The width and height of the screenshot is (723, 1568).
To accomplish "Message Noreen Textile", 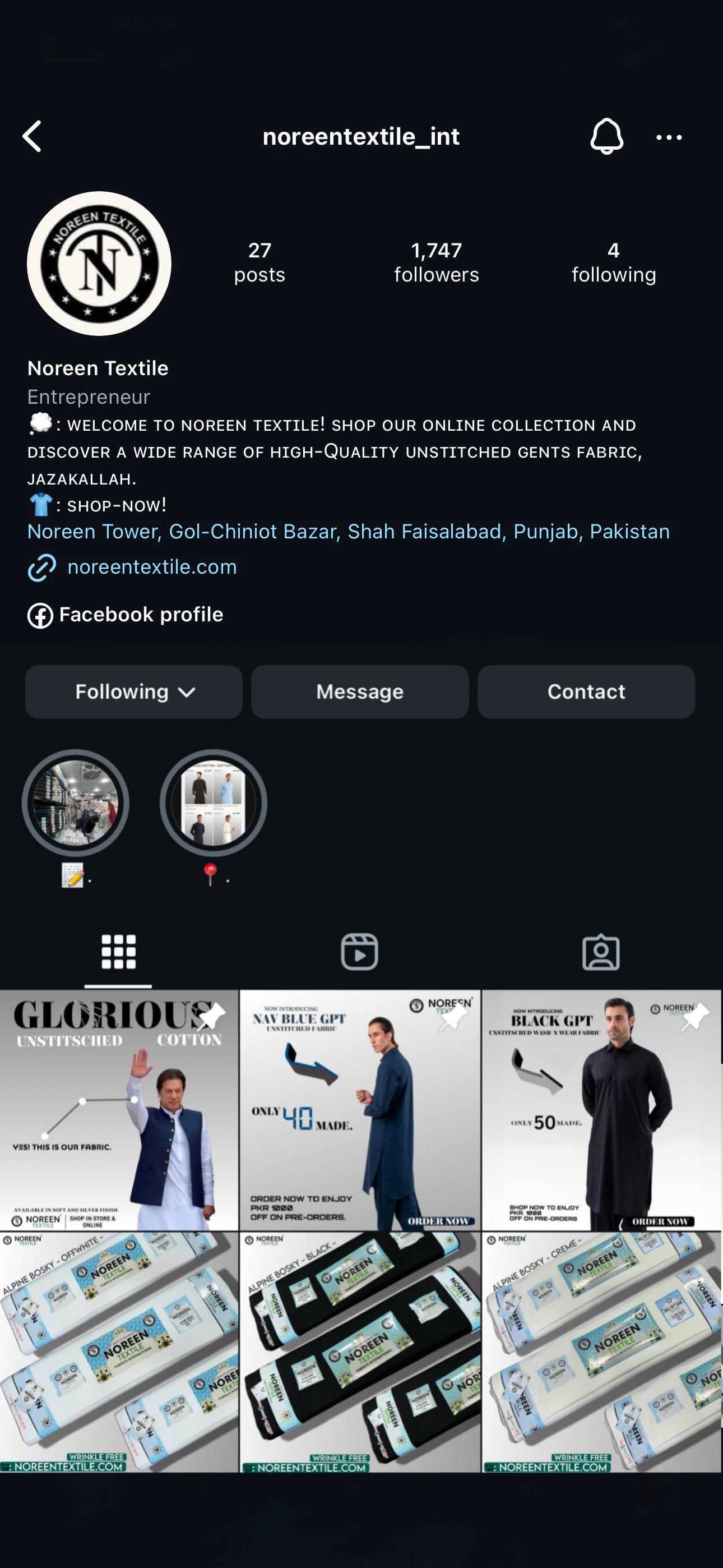I will (360, 691).
